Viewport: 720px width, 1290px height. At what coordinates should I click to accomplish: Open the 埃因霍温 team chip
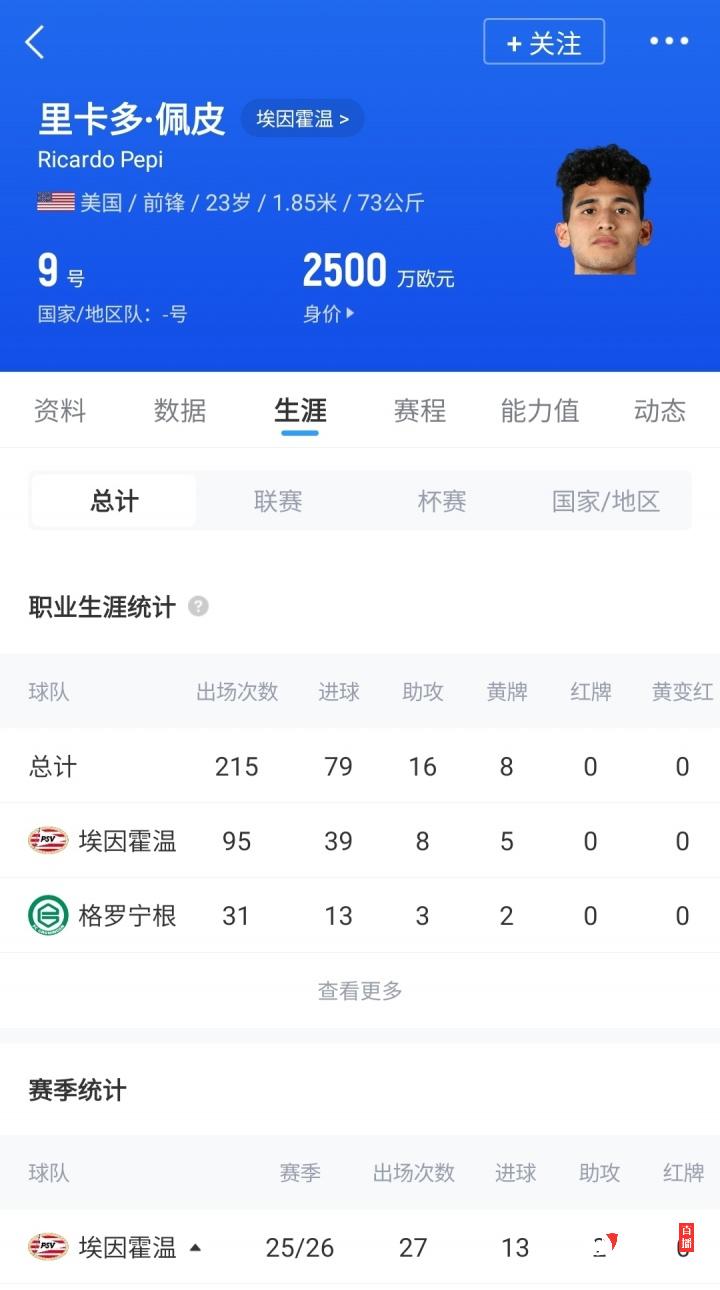[302, 119]
